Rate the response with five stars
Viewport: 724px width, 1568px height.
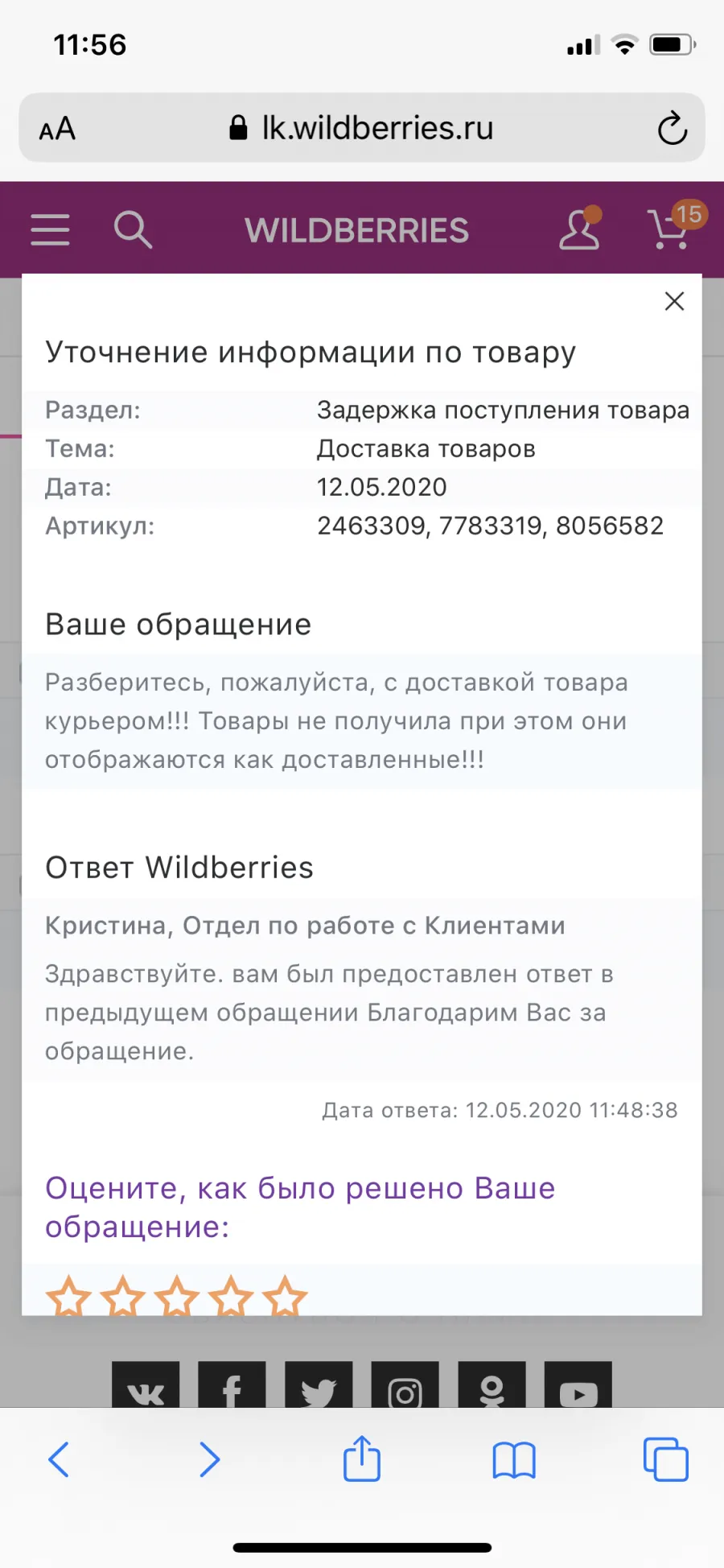[286, 1296]
